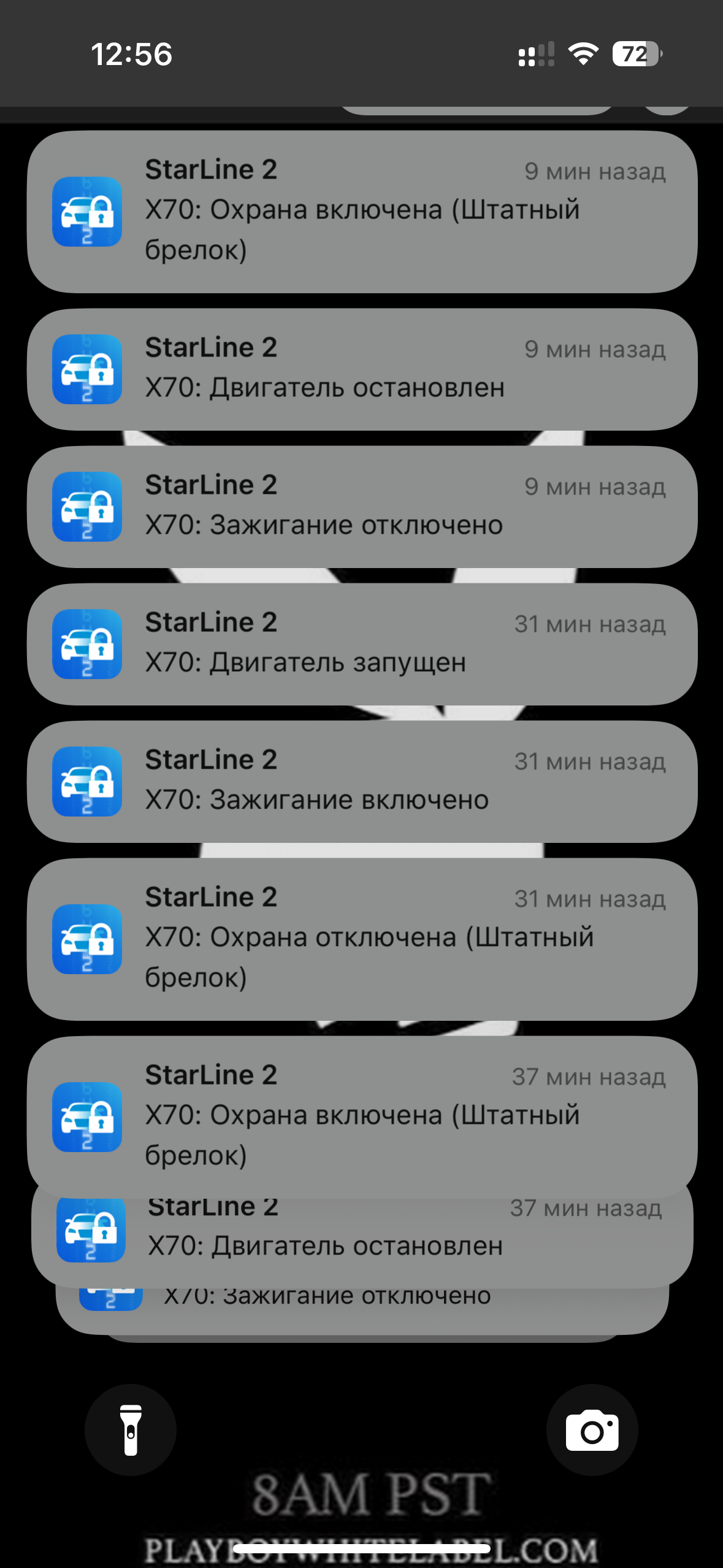The width and height of the screenshot is (723, 1568).
Task: Turn on the flashlight
Action: click(x=131, y=1429)
